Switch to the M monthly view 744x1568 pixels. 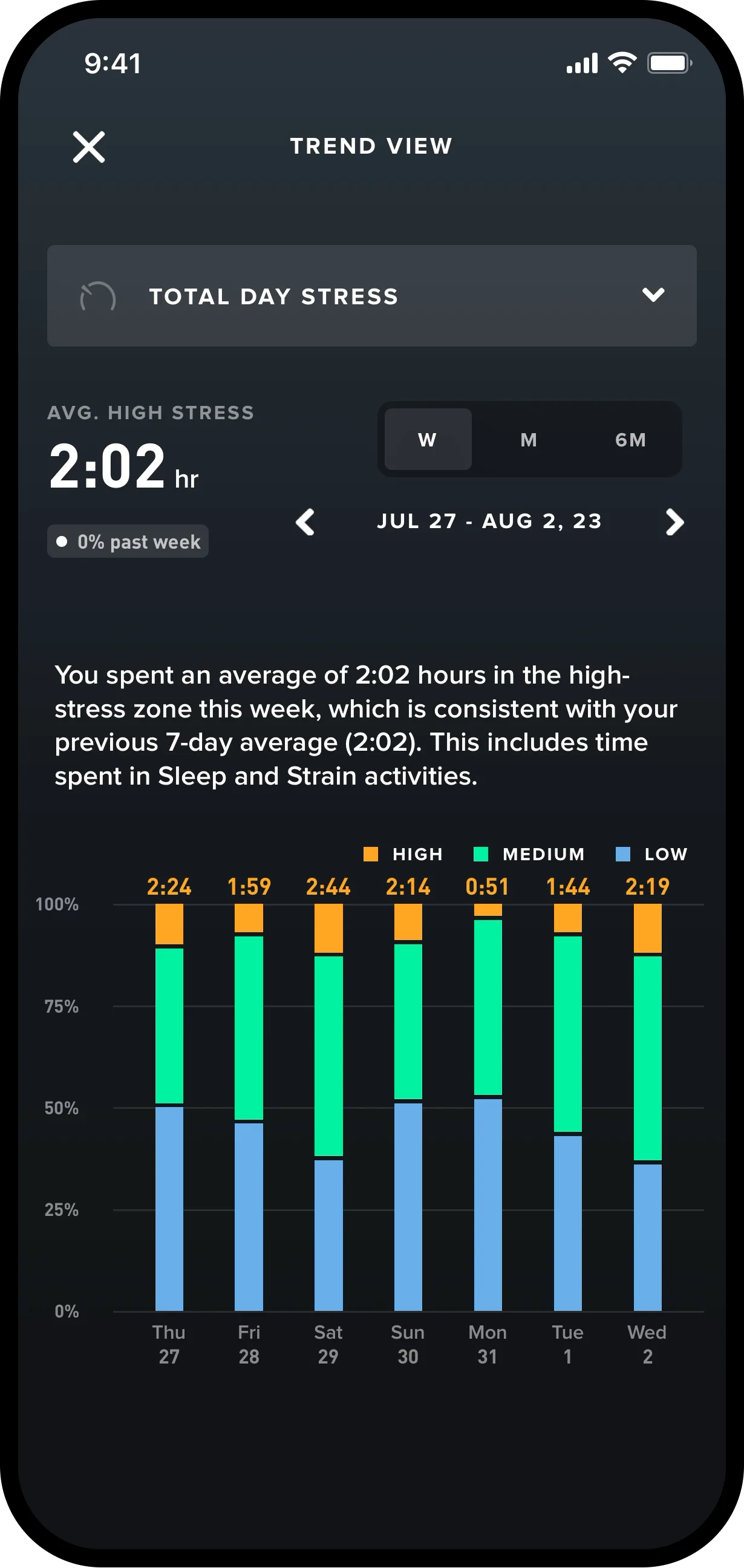(x=529, y=439)
